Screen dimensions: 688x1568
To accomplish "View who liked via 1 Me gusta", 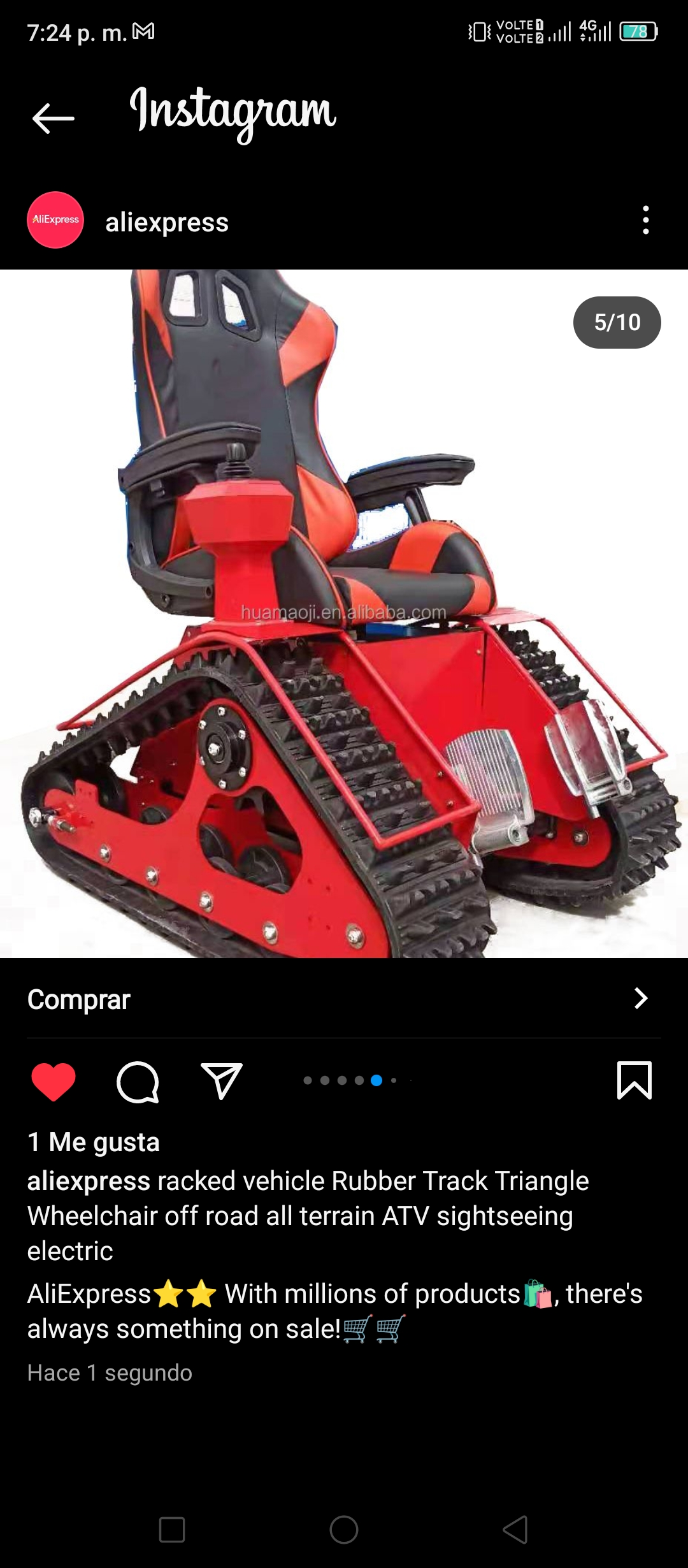I will pos(94,1142).
